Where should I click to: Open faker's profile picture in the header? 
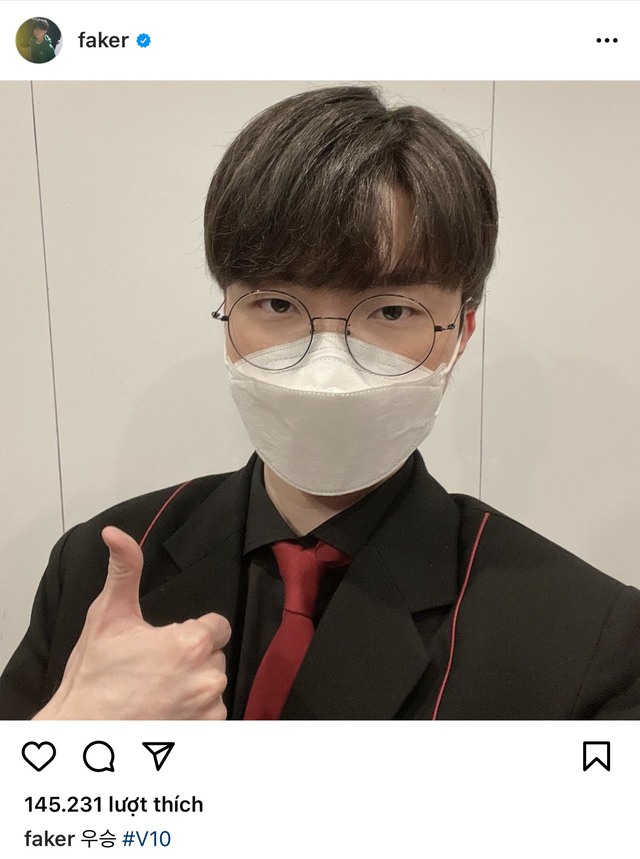coord(38,41)
